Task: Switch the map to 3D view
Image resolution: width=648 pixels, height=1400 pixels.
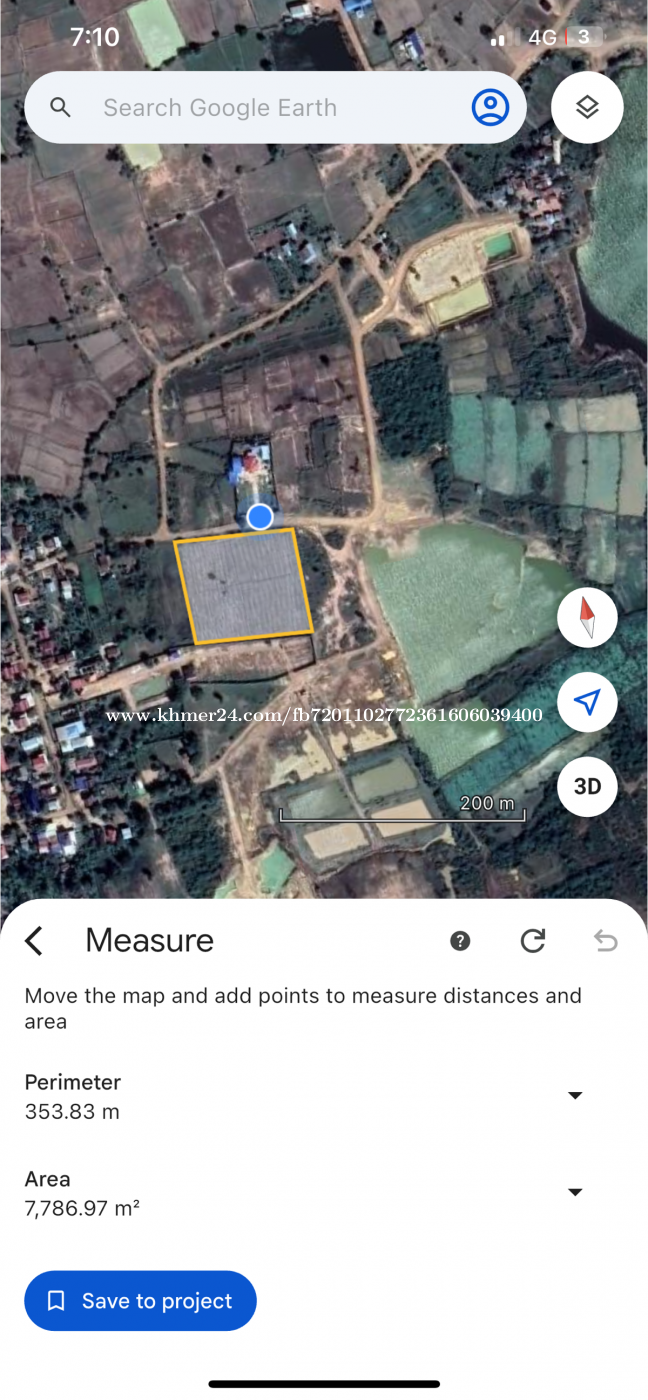Action: coord(587,787)
